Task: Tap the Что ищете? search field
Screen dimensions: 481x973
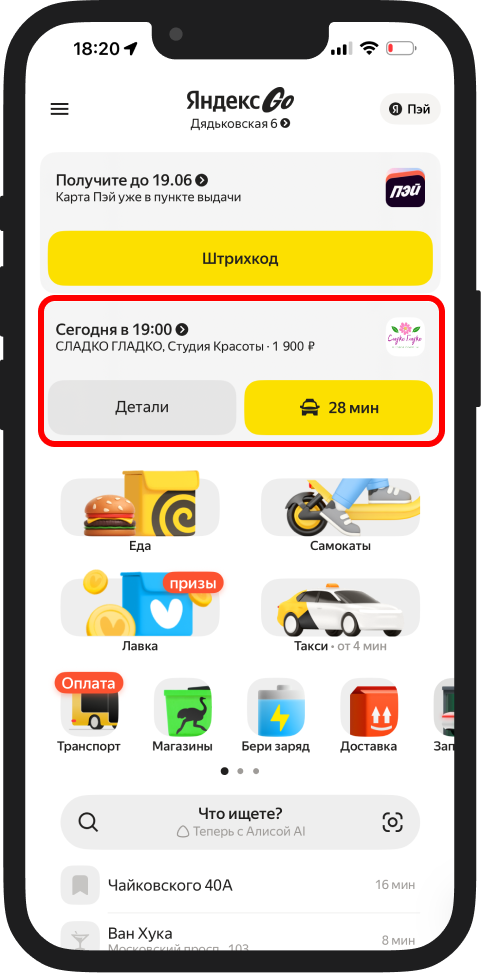Action: pos(240,822)
